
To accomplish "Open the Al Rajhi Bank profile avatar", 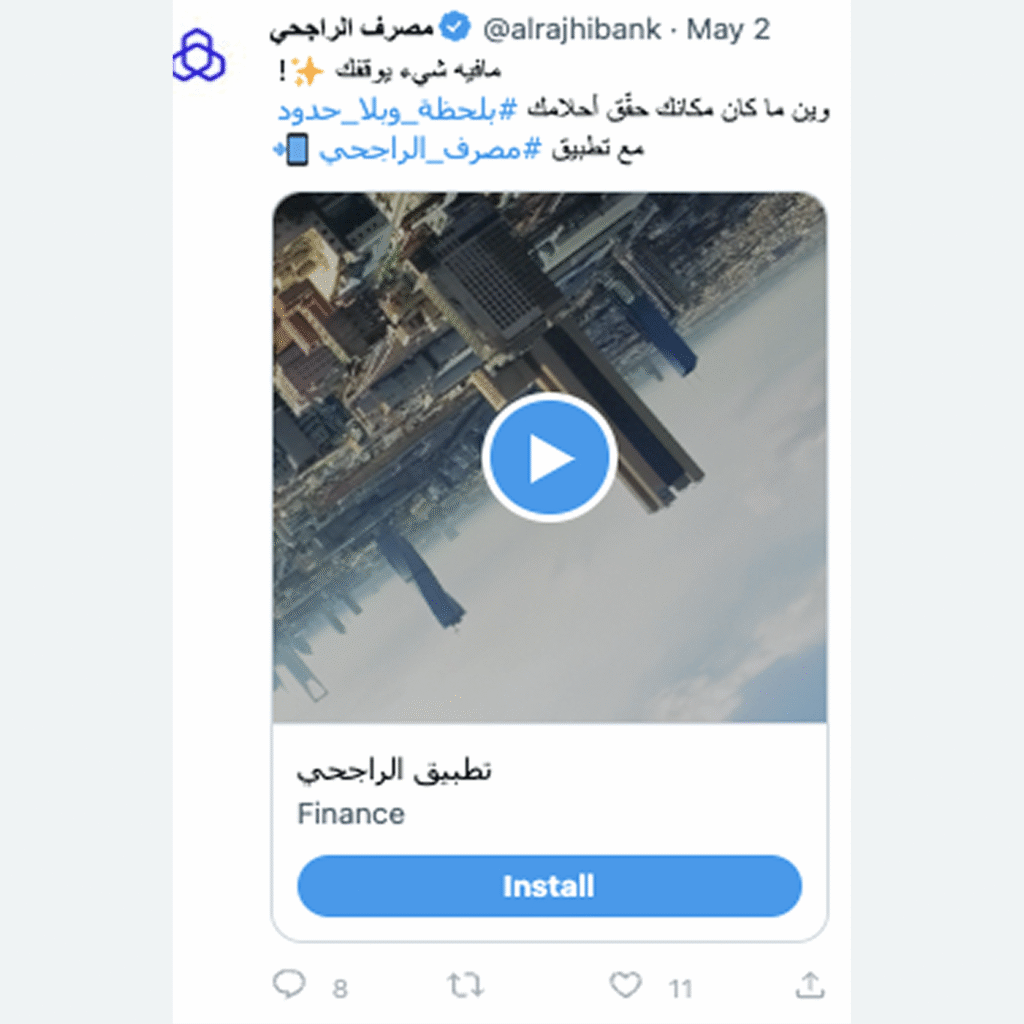I will pyautogui.click(x=200, y=56).
